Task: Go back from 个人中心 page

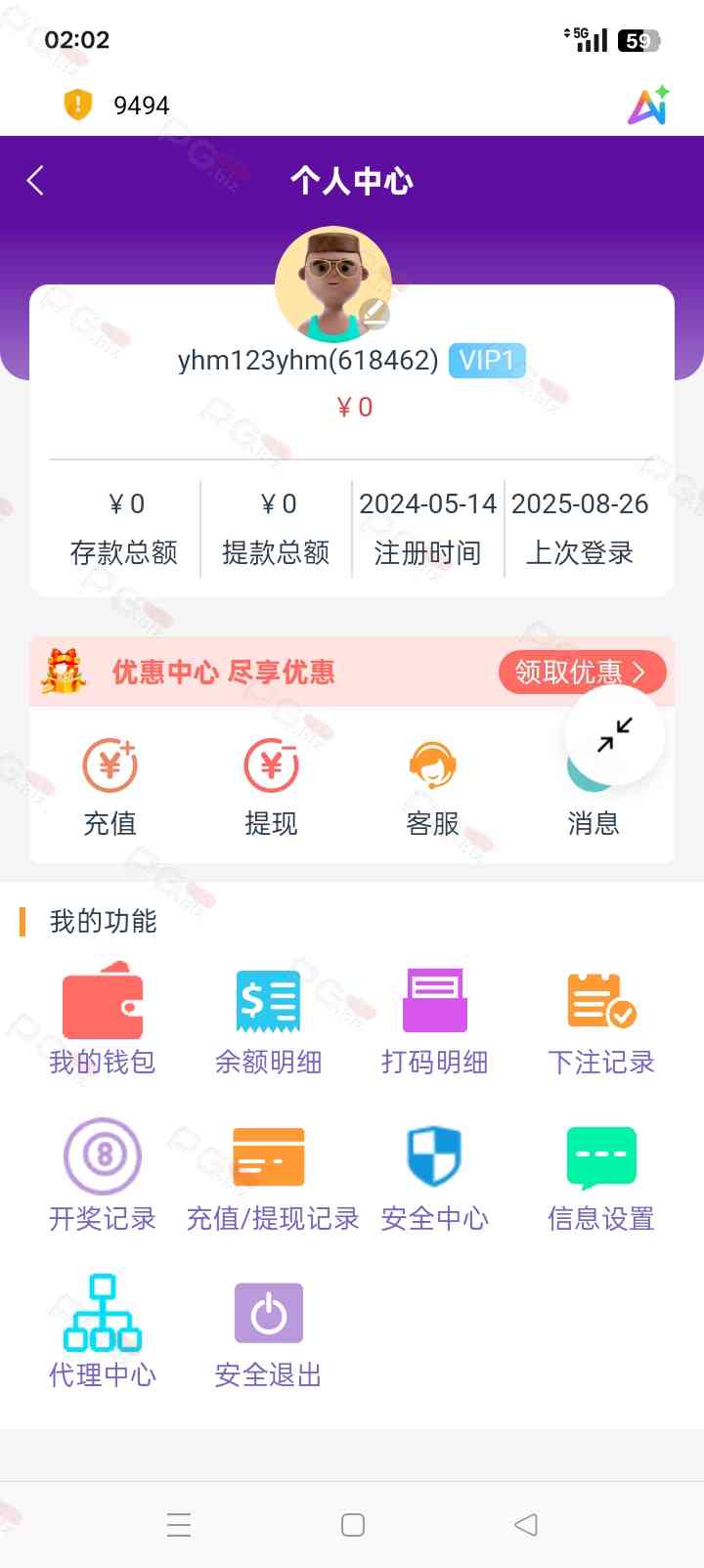Action: 36,181
